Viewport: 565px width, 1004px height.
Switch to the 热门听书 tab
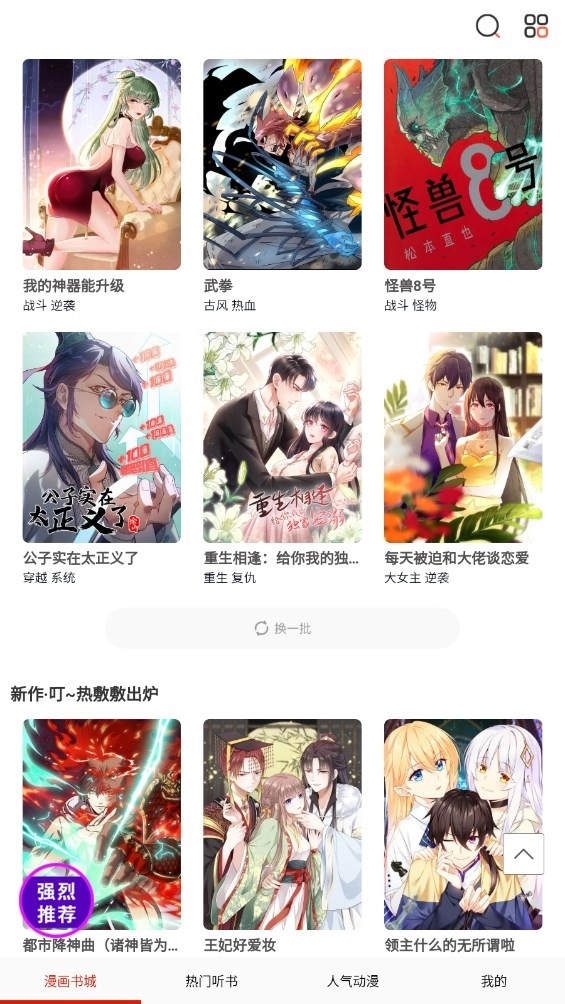(x=211, y=981)
